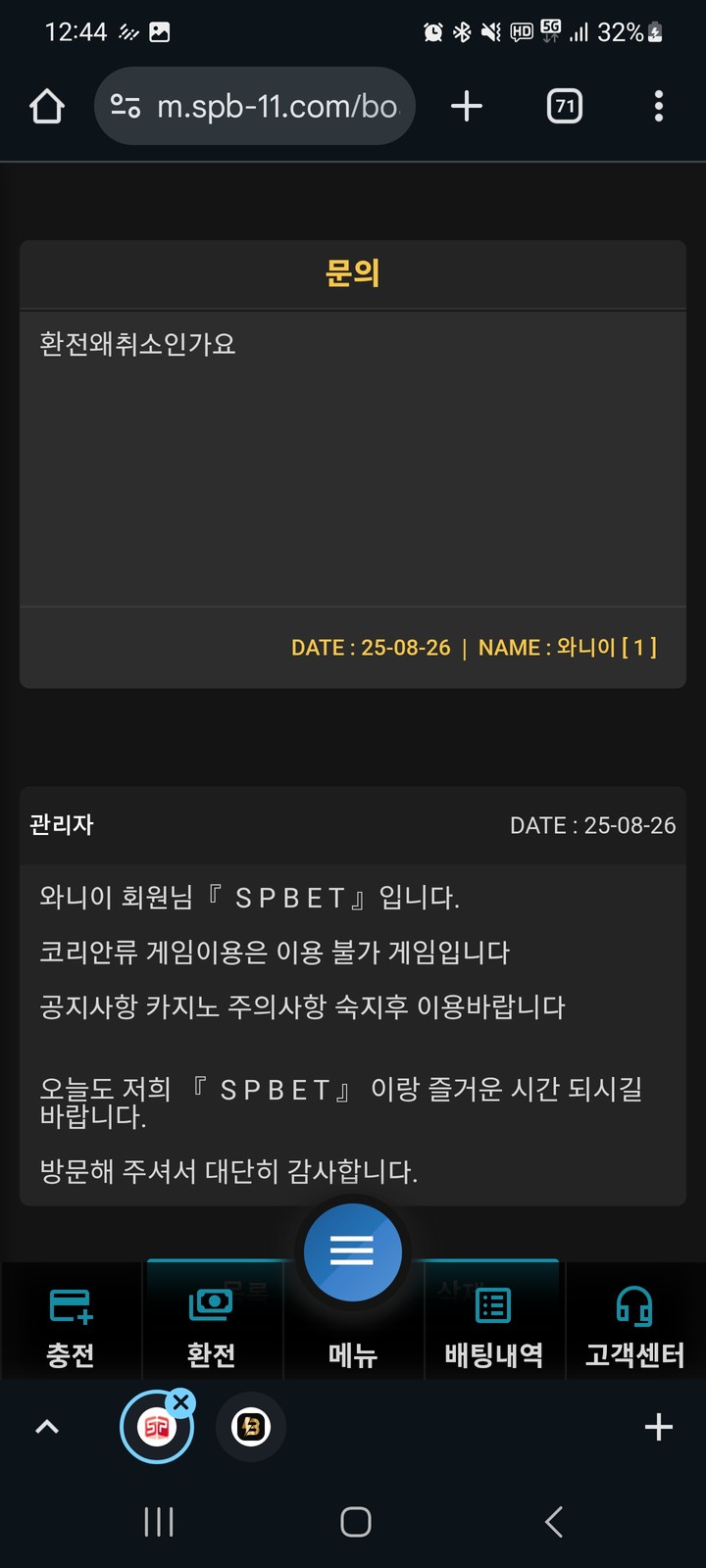Image resolution: width=706 pixels, height=1568 pixels.
Task: Add a new tab to the group
Action: 658,1427
